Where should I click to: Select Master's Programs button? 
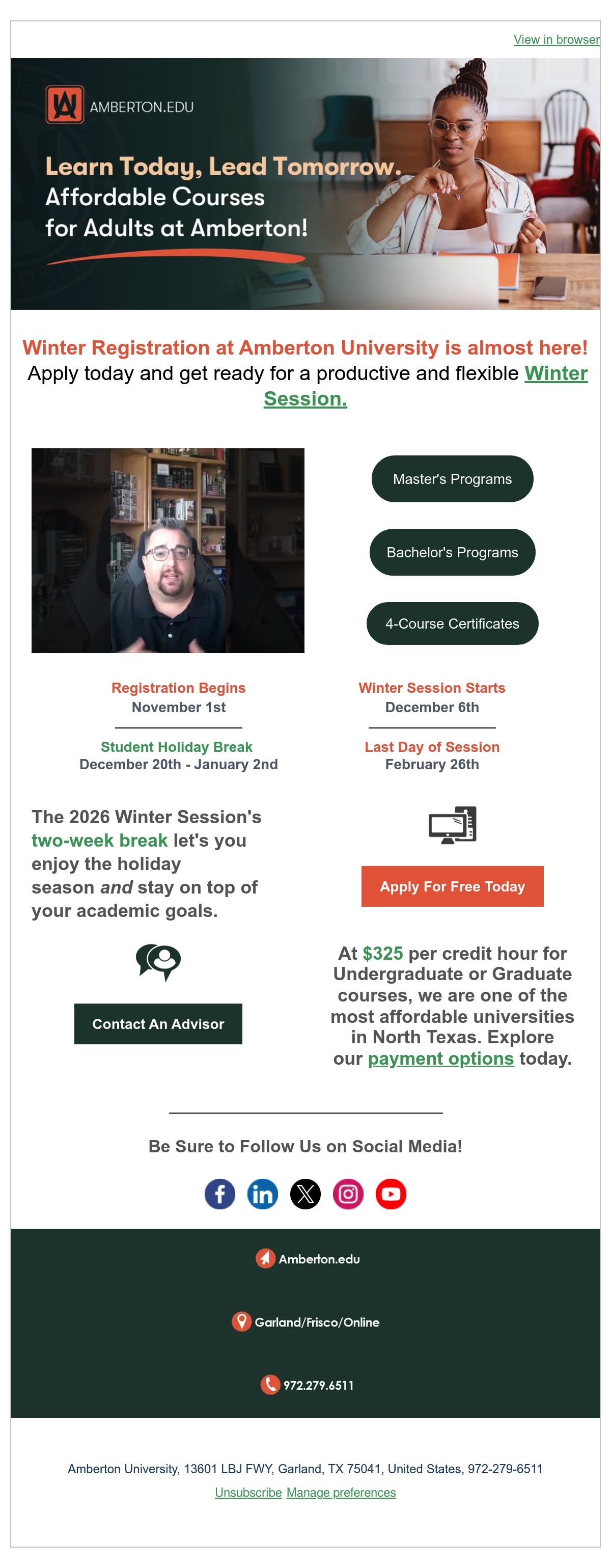pos(452,478)
